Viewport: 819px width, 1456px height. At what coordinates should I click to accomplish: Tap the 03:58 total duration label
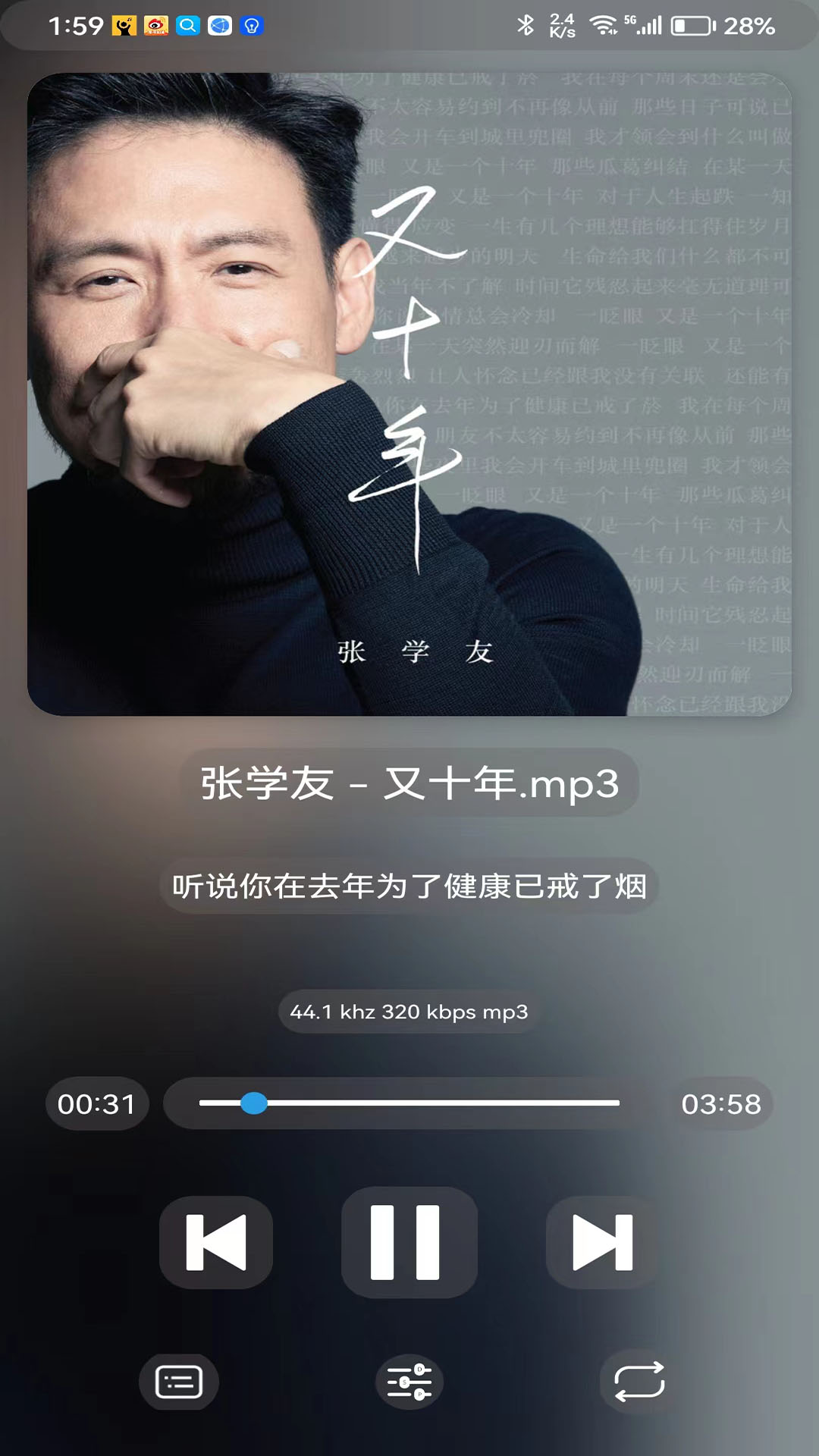tap(721, 1103)
